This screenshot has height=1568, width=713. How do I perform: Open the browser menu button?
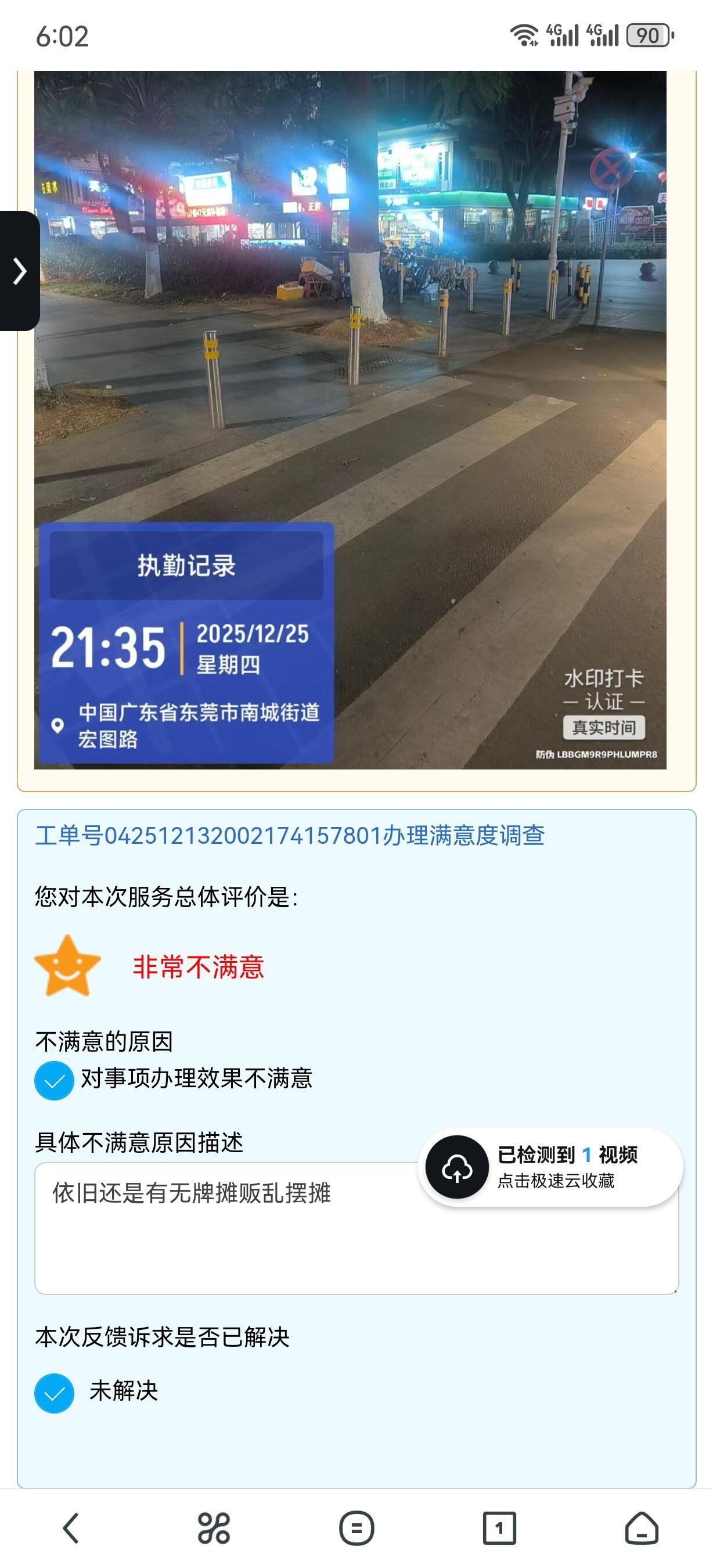[356, 1528]
